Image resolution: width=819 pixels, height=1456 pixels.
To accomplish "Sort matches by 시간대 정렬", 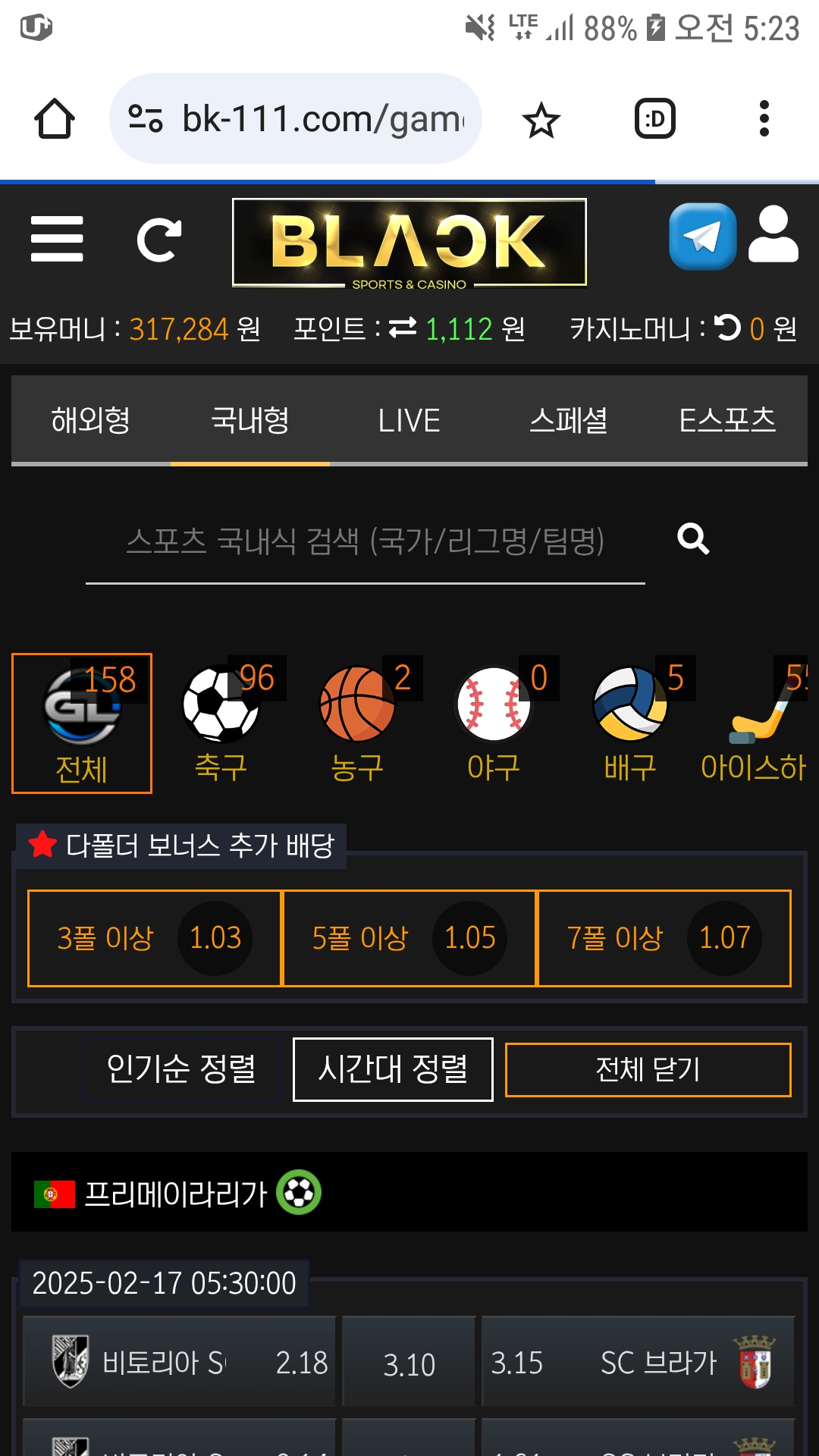I will tap(393, 1069).
